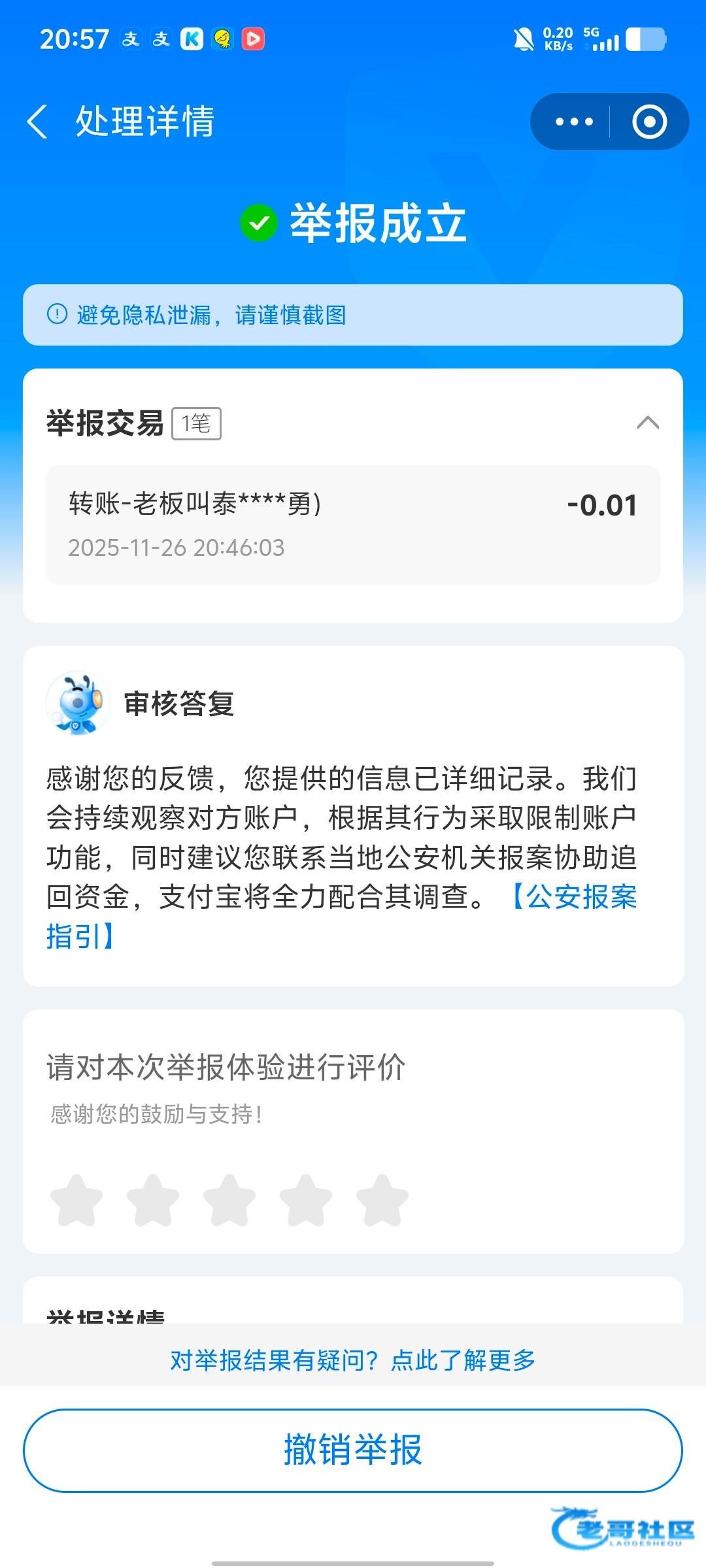This screenshot has width=706, height=1568.
Task: Rate the experience five stars
Action: [x=382, y=1200]
